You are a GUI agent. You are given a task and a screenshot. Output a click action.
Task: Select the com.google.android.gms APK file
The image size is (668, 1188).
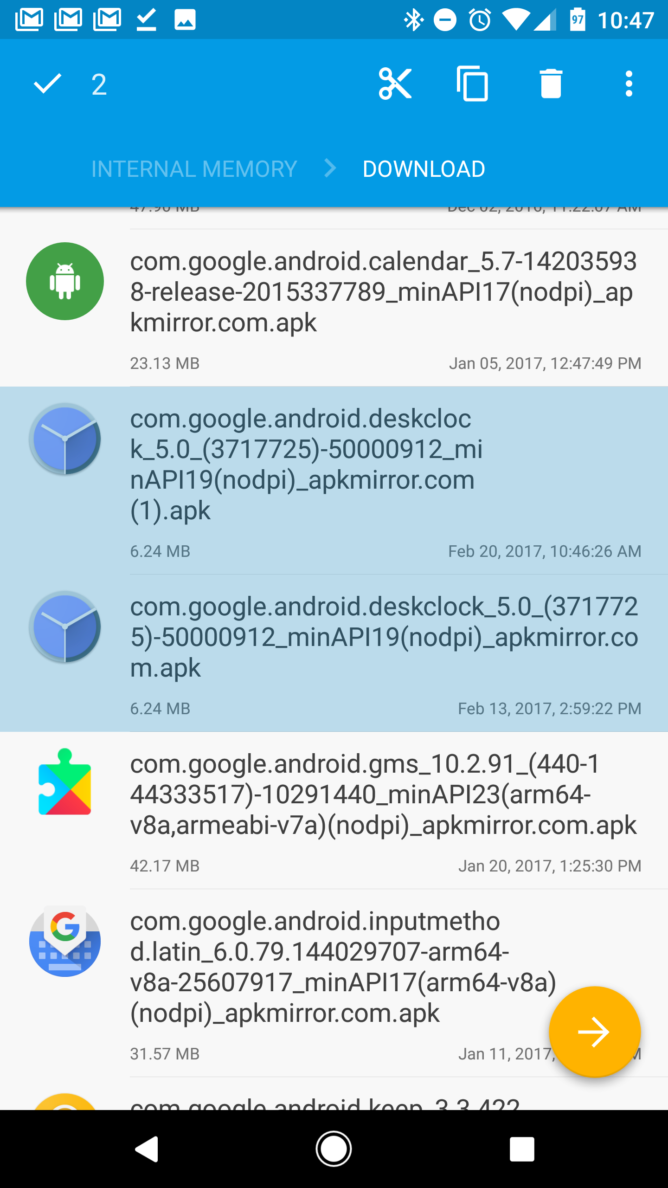click(x=334, y=811)
